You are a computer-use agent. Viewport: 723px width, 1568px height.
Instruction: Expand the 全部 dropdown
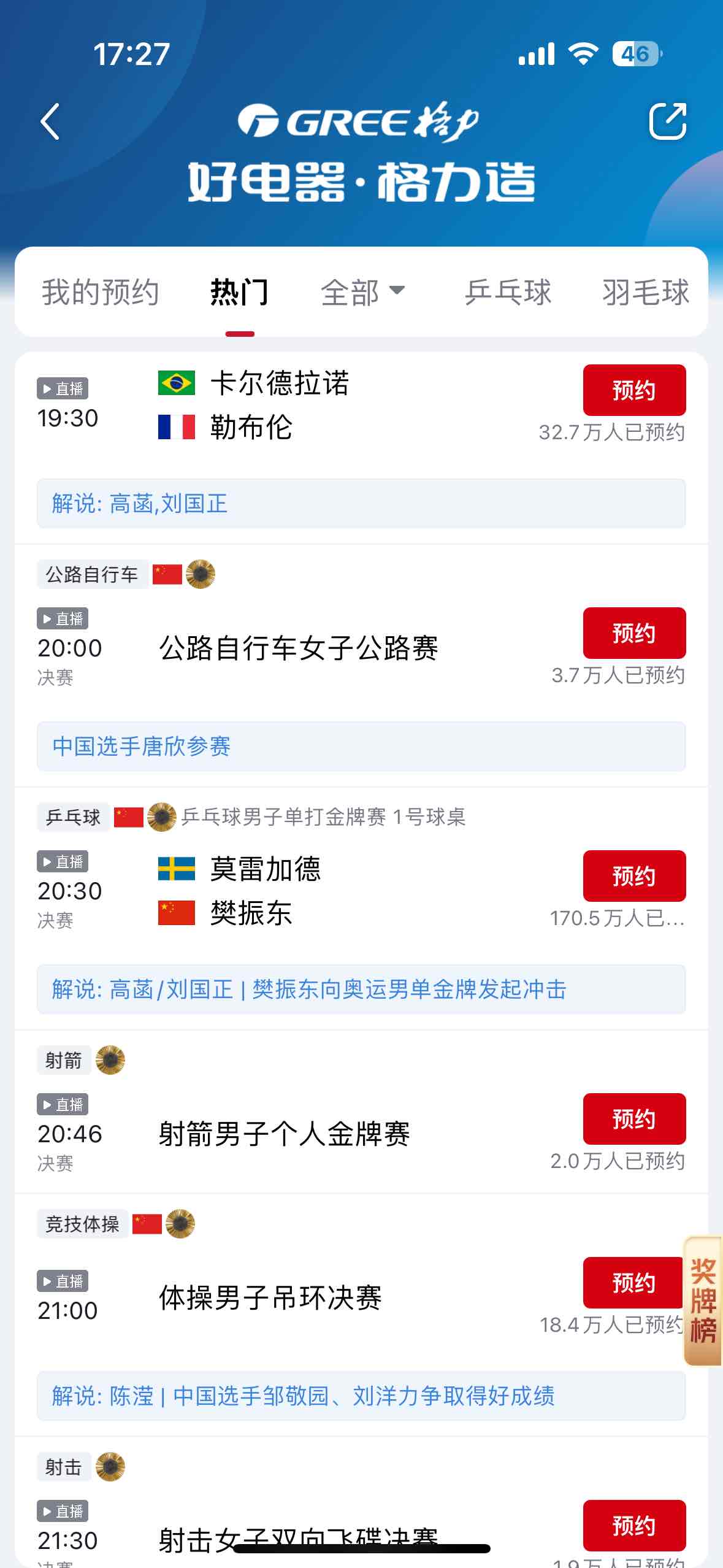363,292
